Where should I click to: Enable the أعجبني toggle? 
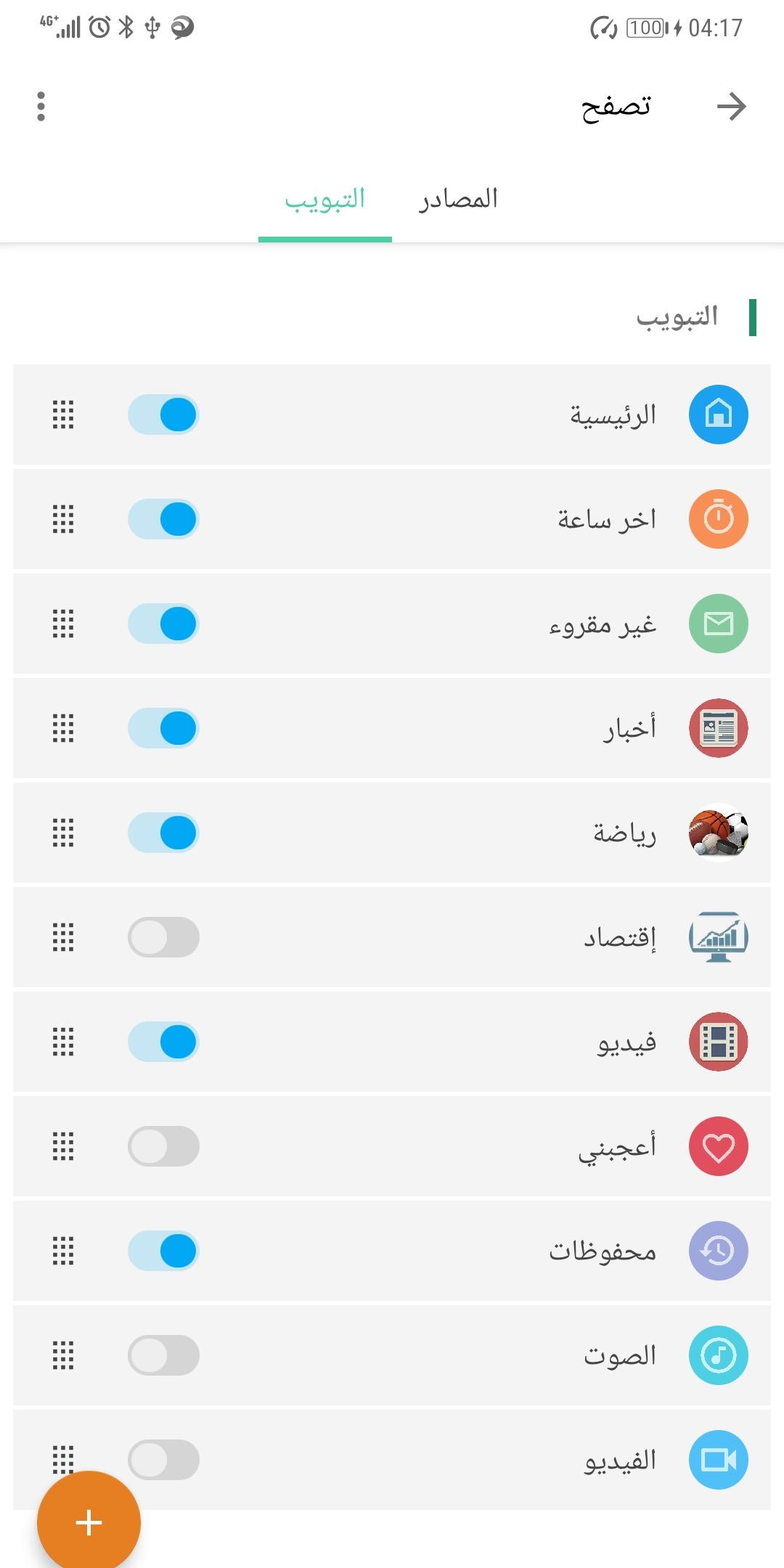tap(163, 1147)
